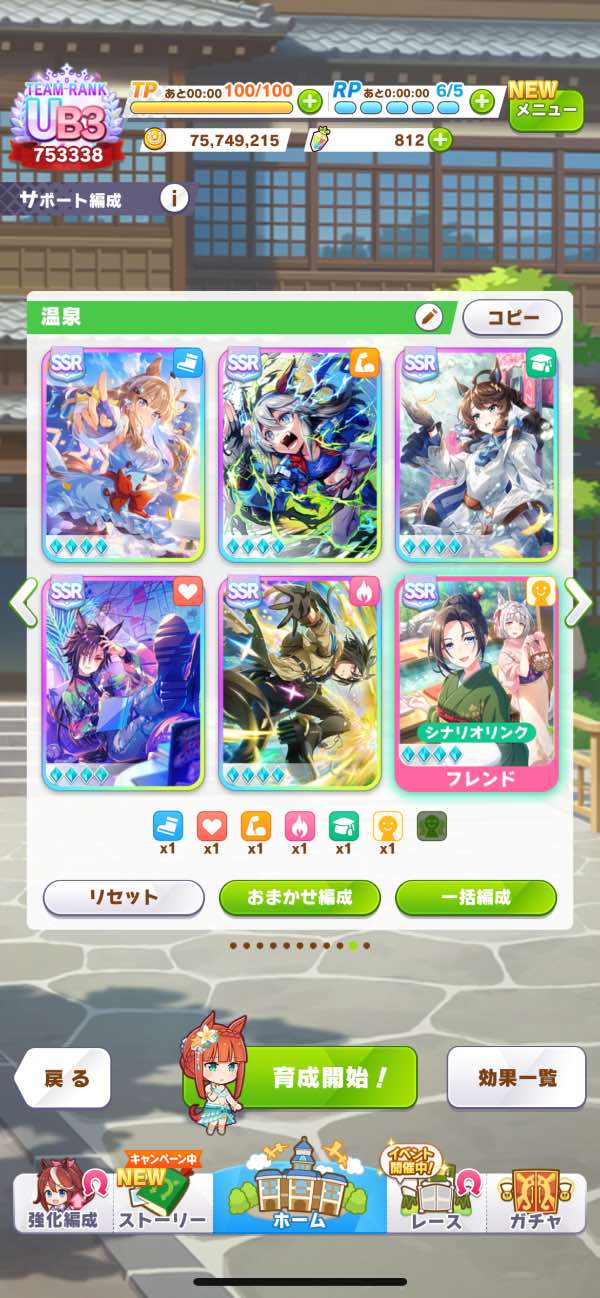Open the 効果一覧 list
Screen dimensions: 600x1298
[x=516, y=1077]
